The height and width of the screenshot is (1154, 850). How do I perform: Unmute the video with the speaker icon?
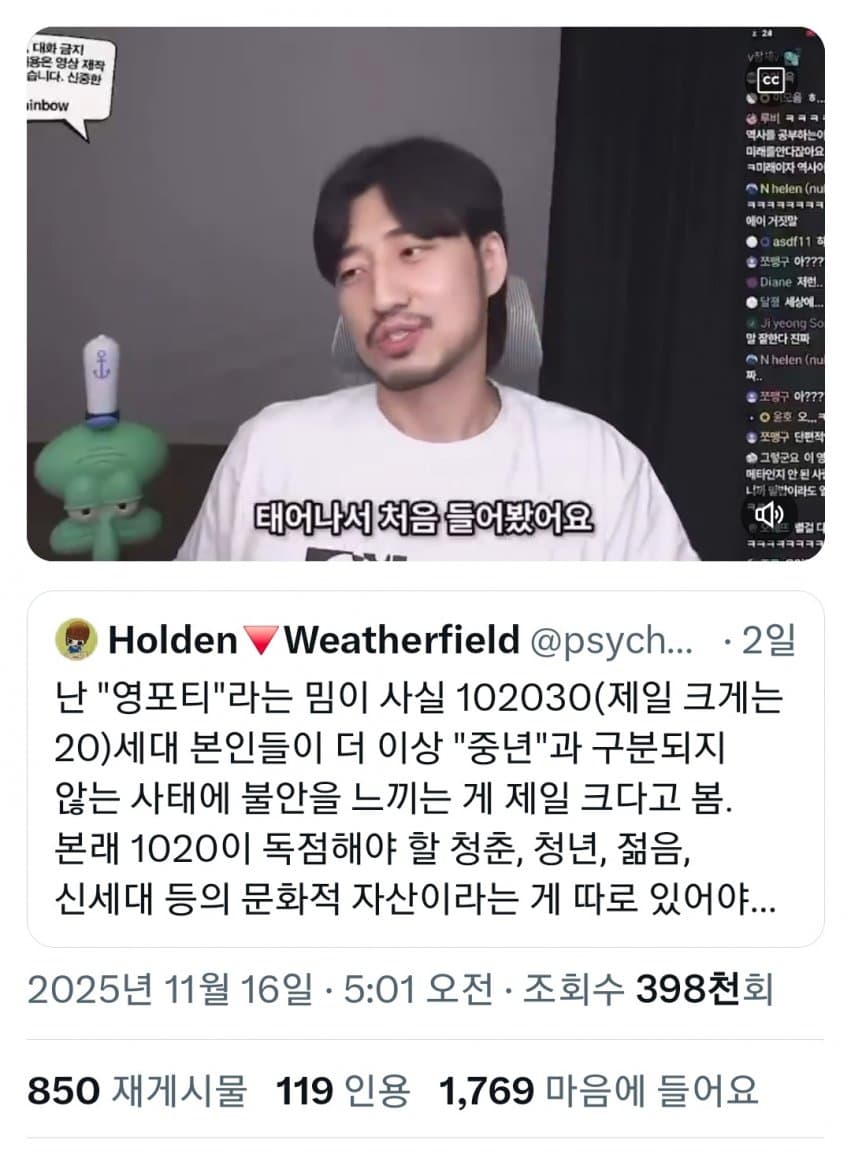point(768,515)
